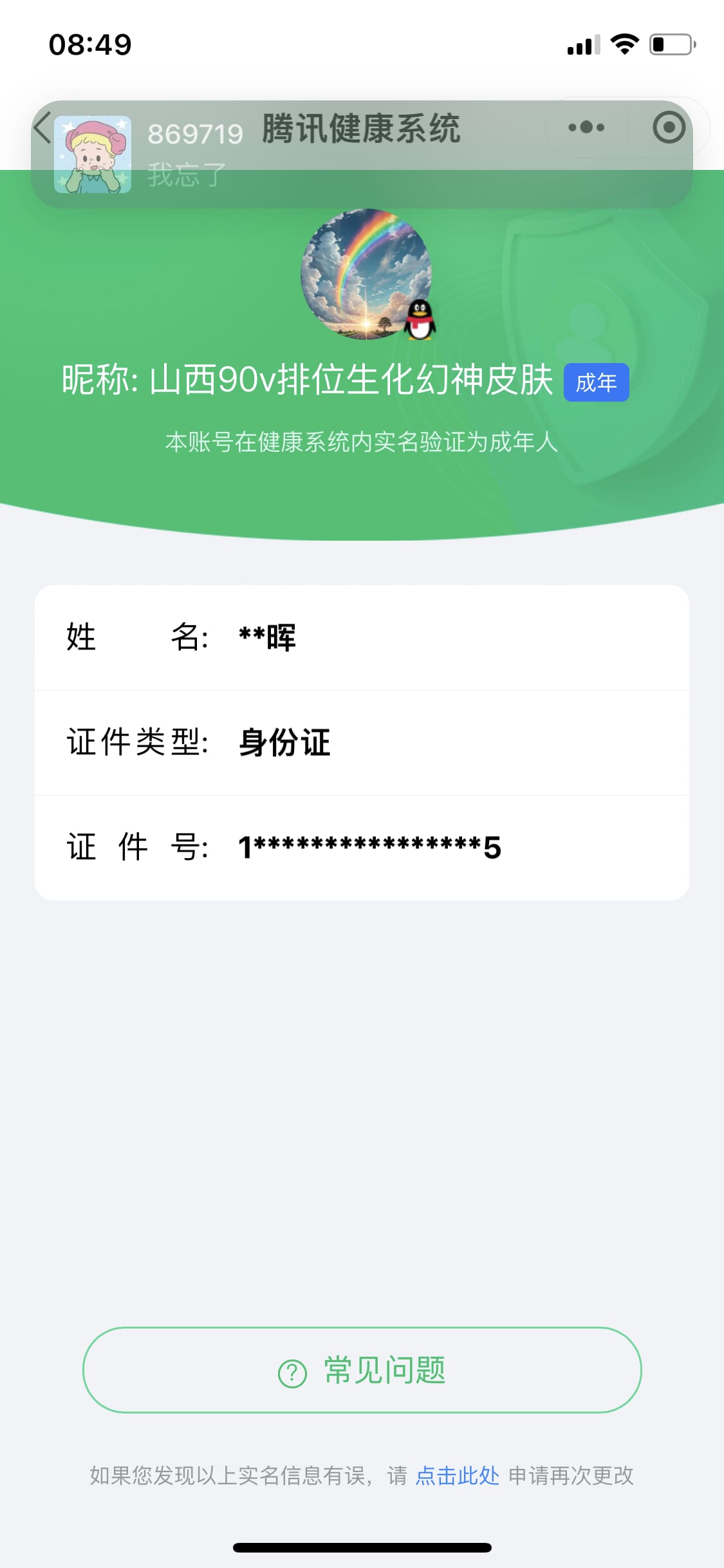Click the 点击此处 correction link

456,1477
